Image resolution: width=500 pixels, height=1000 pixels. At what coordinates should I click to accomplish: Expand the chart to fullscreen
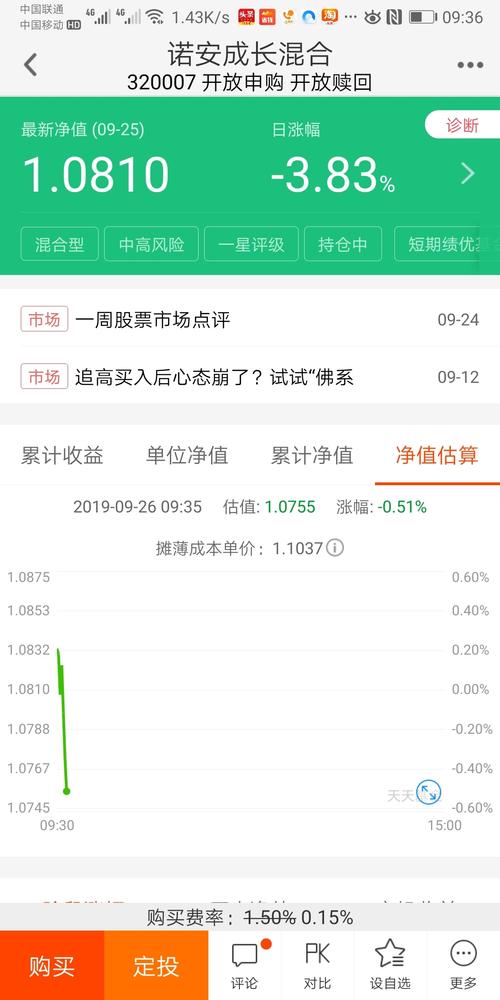pyautogui.click(x=428, y=793)
